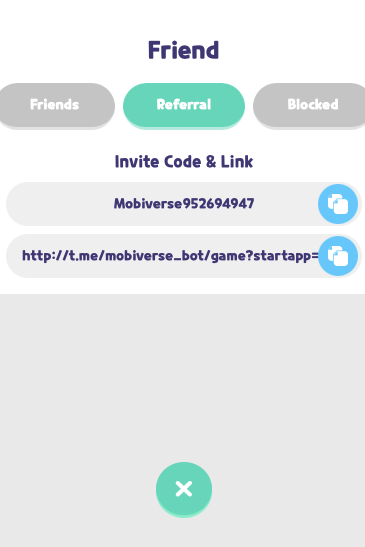Viewport: 365px width, 547px height.
Task: Close the Friend panel with X button
Action: coord(184,489)
